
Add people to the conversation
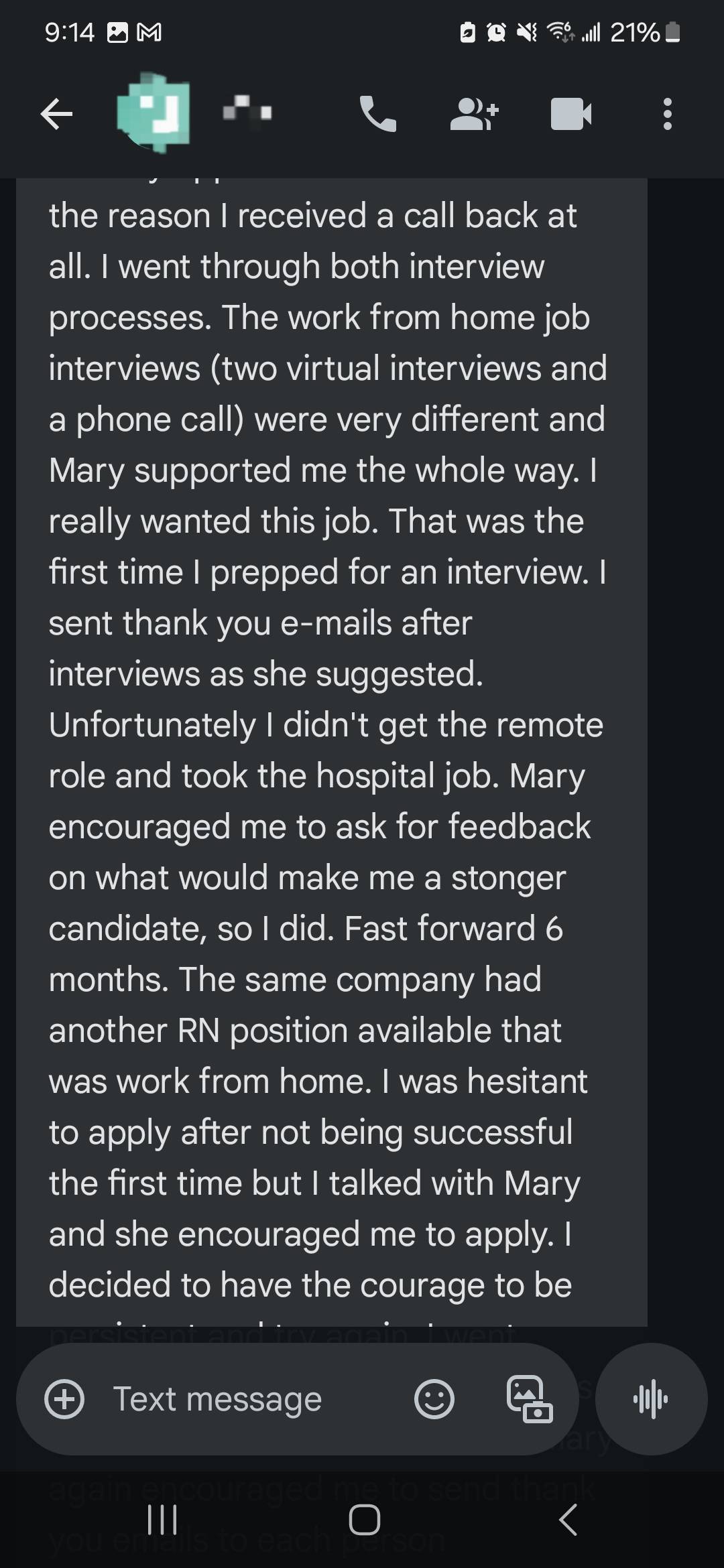point(474,114)
